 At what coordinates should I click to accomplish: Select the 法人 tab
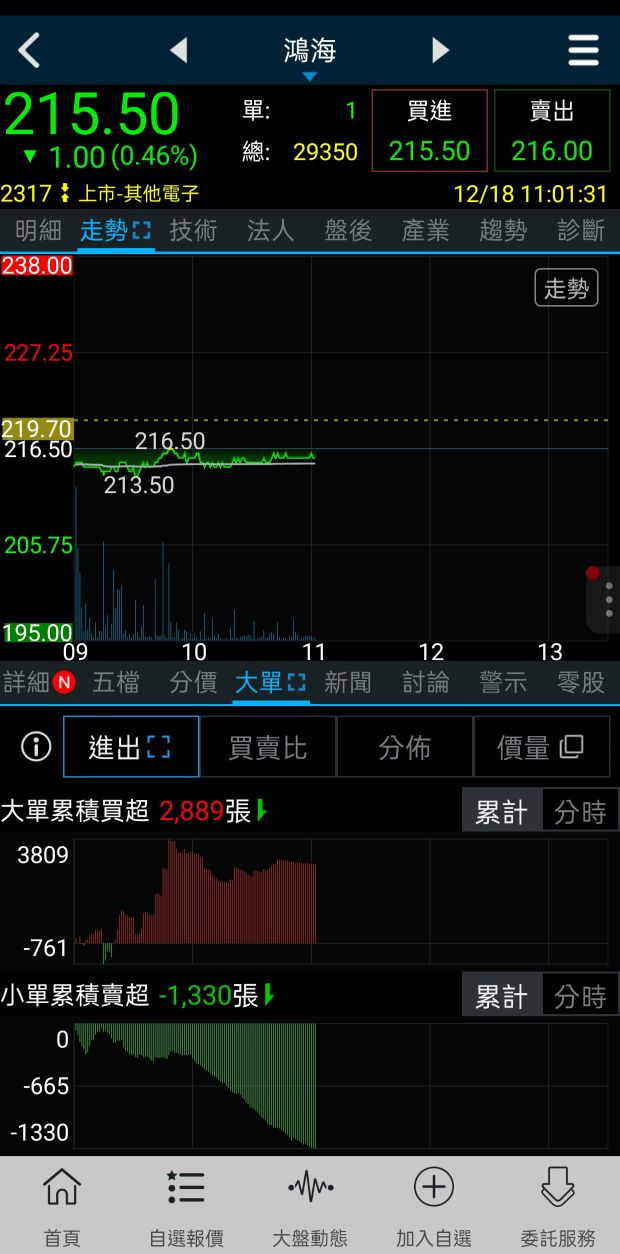coord(270,231)
